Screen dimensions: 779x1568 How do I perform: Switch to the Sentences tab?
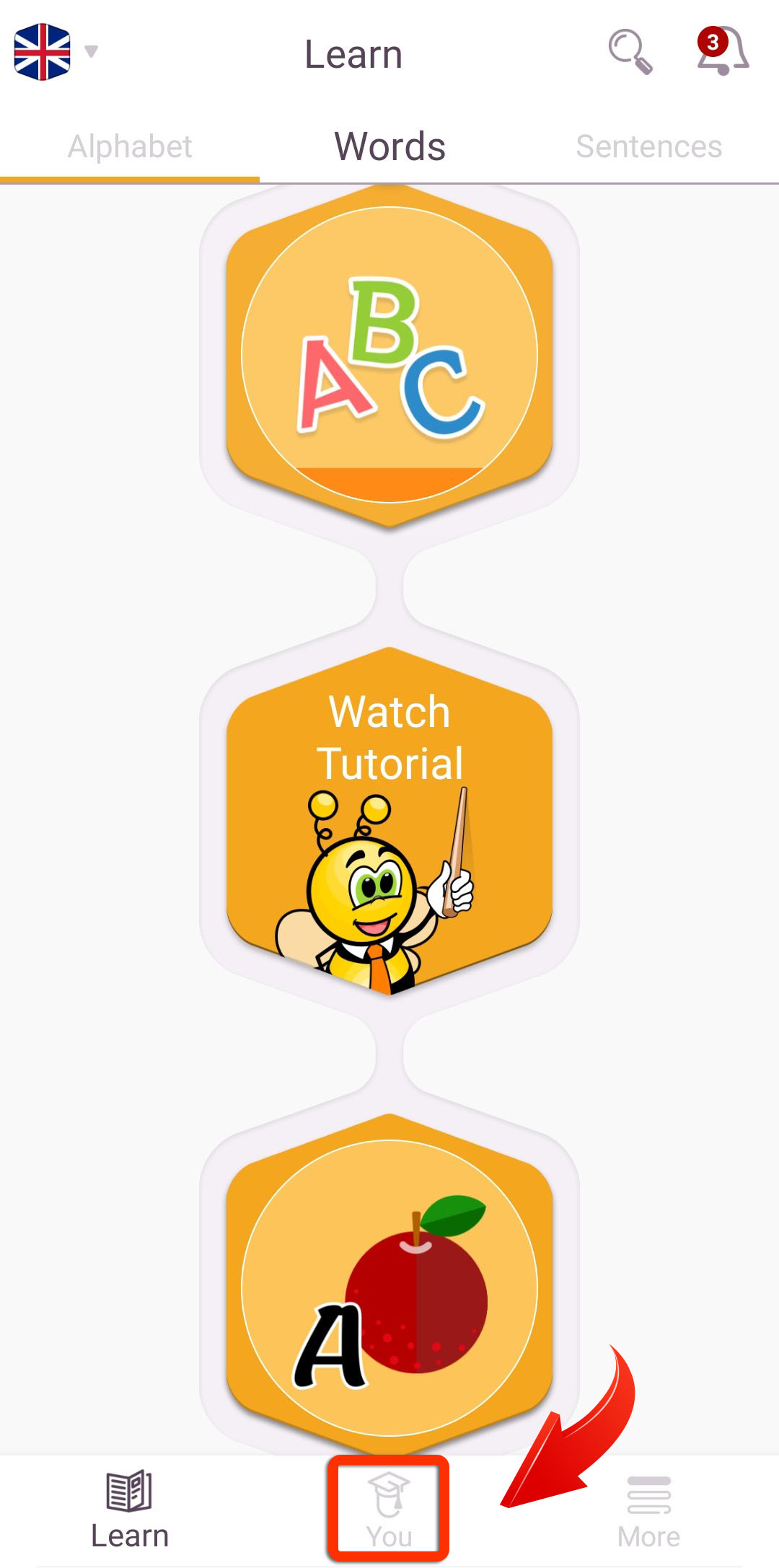coord(648,146)
